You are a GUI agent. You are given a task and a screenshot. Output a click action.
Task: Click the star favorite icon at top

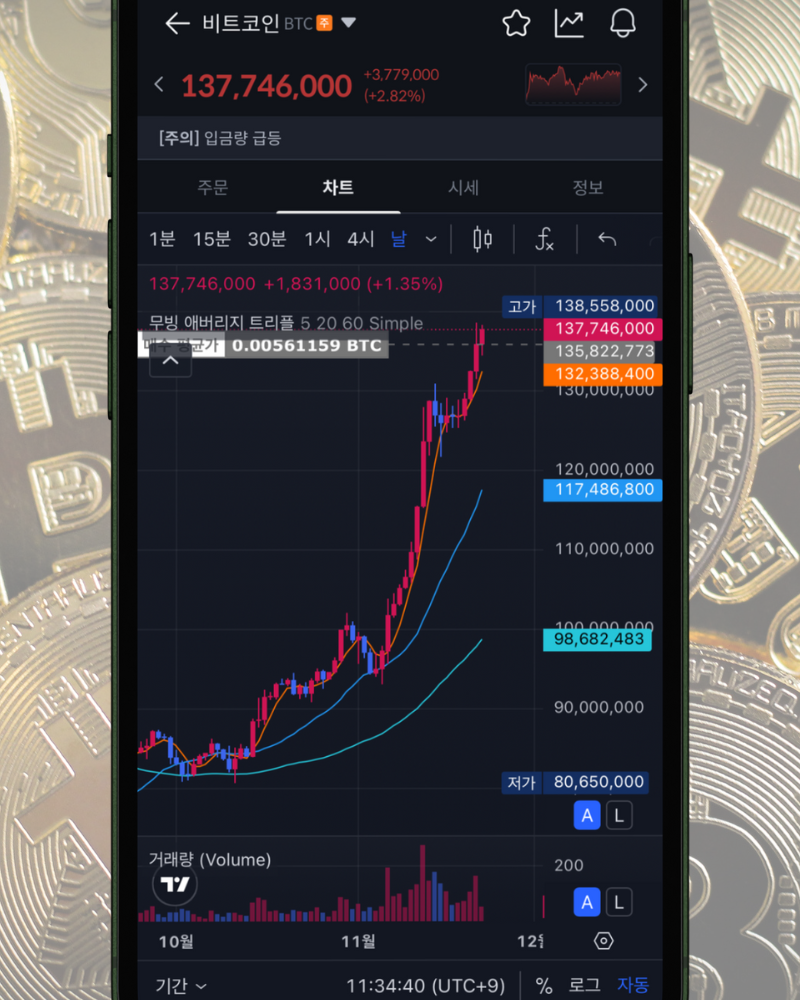(516, 23)
